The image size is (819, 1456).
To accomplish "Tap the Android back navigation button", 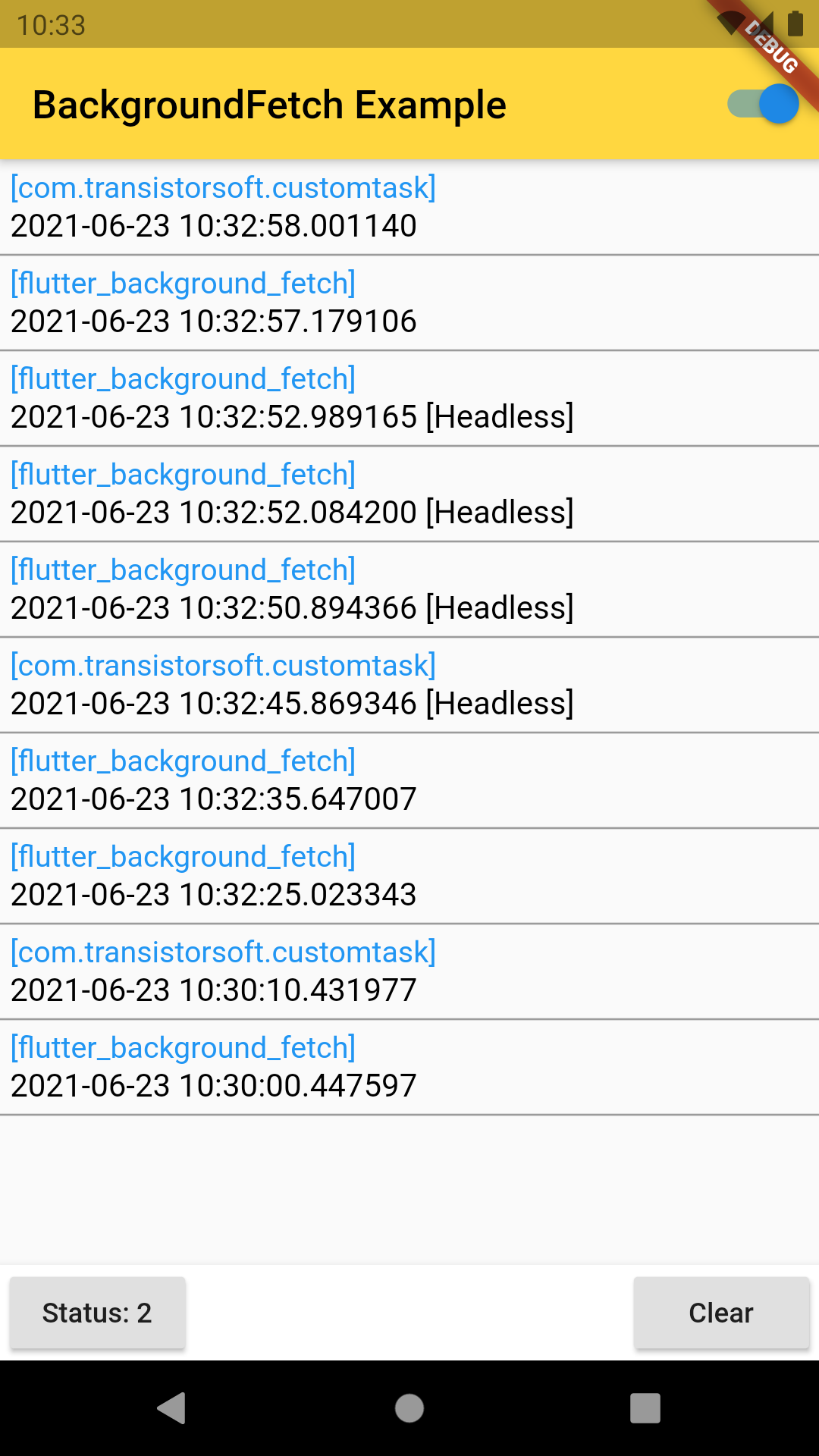I will [173, 1407].
